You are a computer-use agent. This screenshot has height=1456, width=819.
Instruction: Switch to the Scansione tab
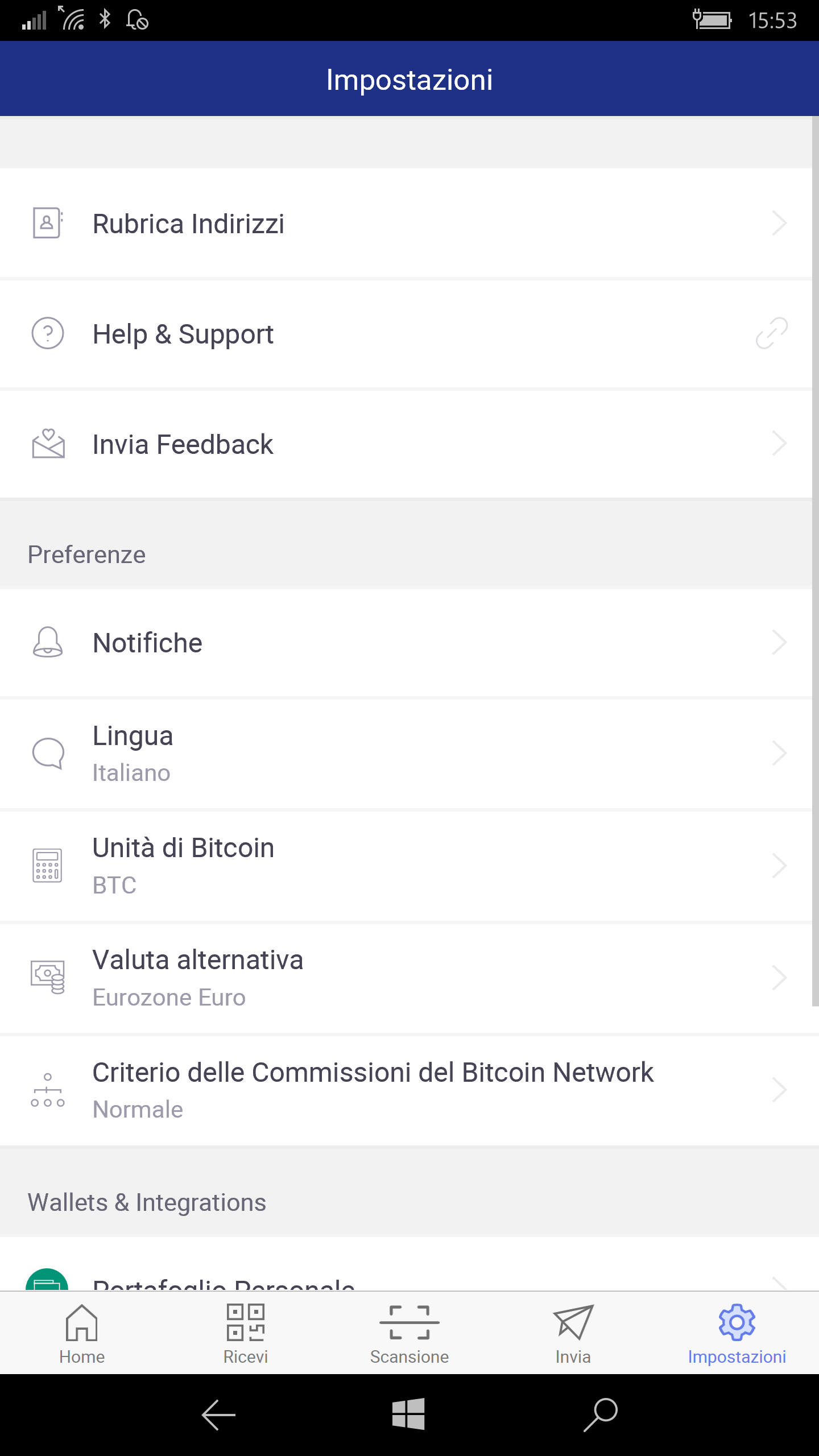coord(409,1333)
